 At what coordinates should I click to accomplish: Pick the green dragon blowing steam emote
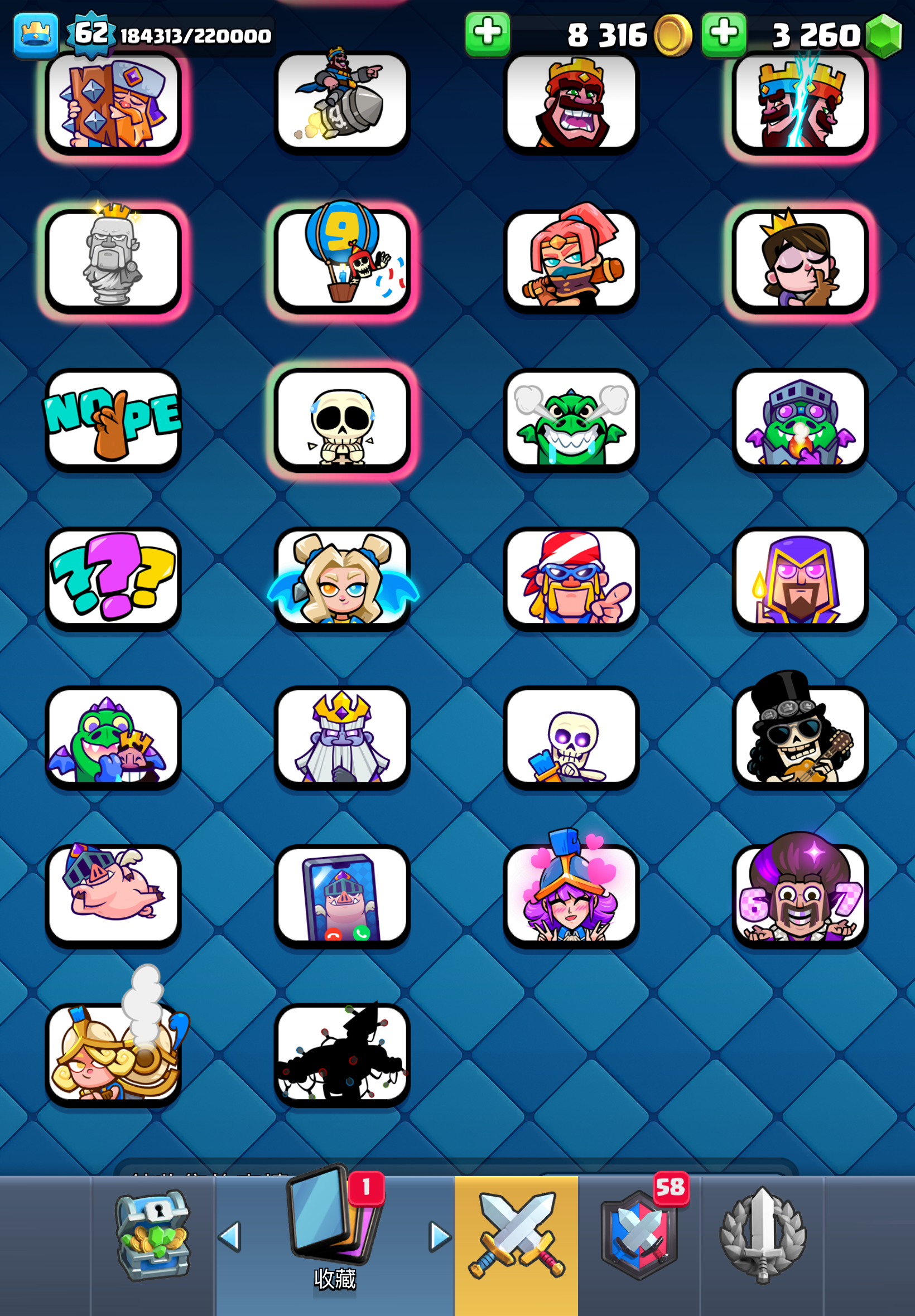click(x=570, y=419)
